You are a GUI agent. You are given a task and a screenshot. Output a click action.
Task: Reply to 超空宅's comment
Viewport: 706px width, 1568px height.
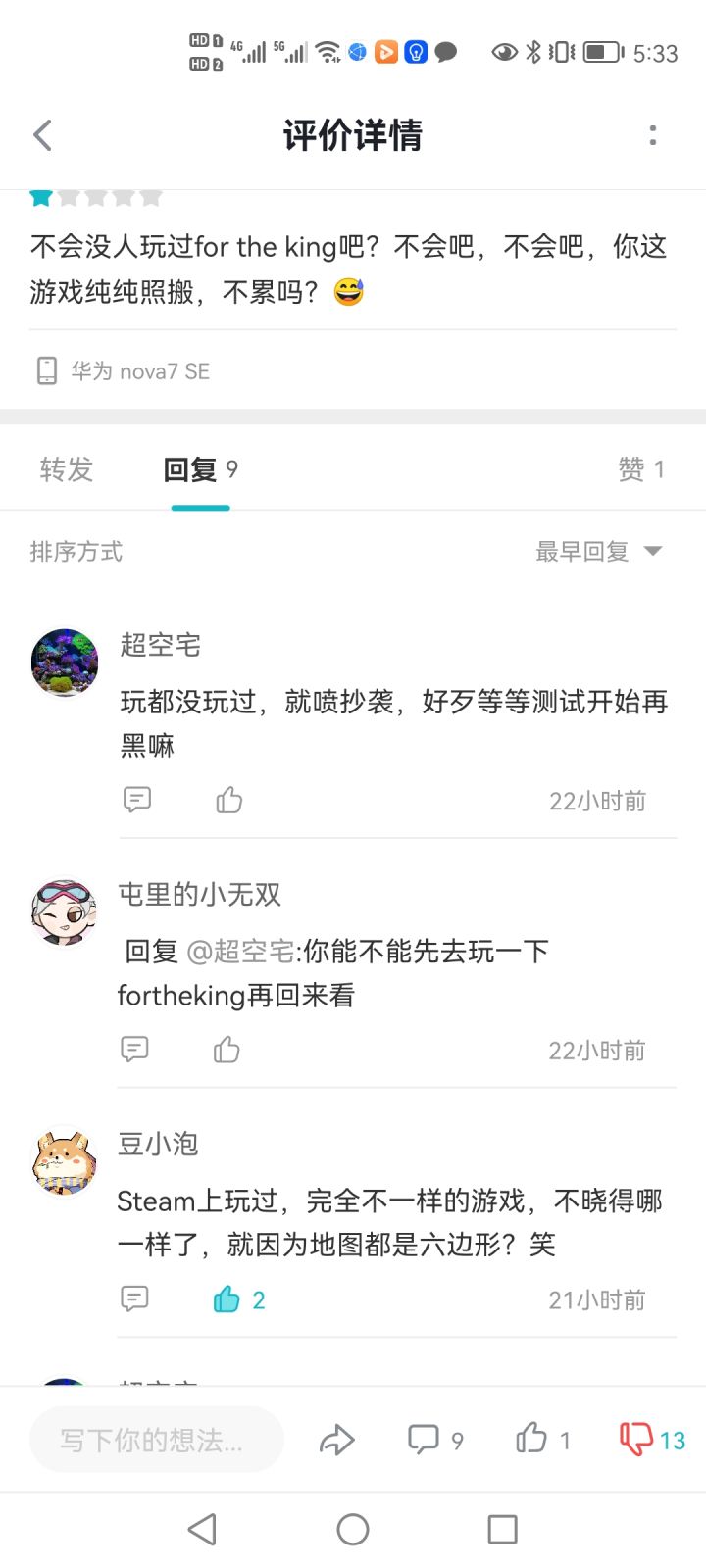[137, 800]
